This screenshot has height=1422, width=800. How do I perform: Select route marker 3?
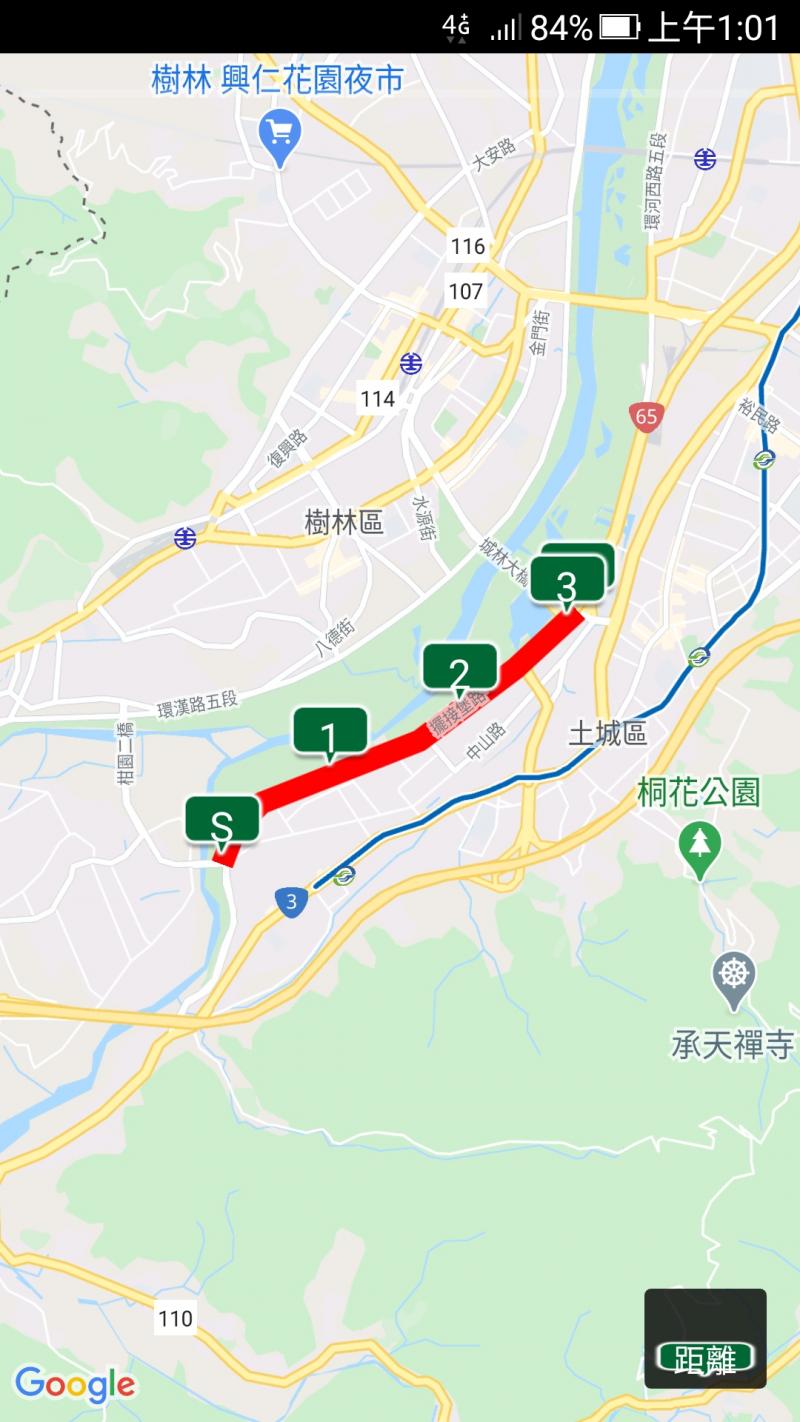(x=567, y=581)
